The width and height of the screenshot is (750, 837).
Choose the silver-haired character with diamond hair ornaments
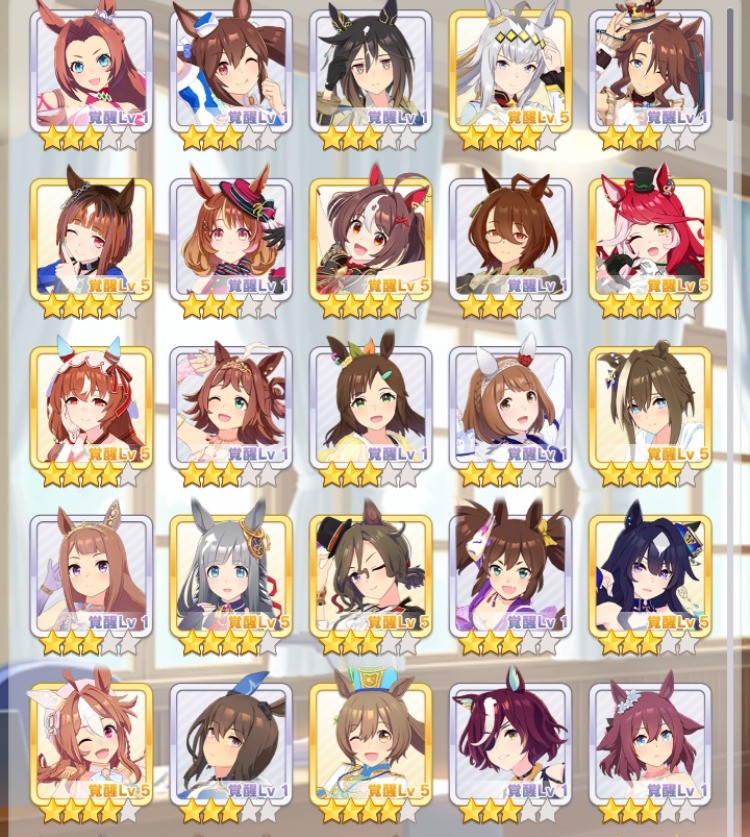511,69
